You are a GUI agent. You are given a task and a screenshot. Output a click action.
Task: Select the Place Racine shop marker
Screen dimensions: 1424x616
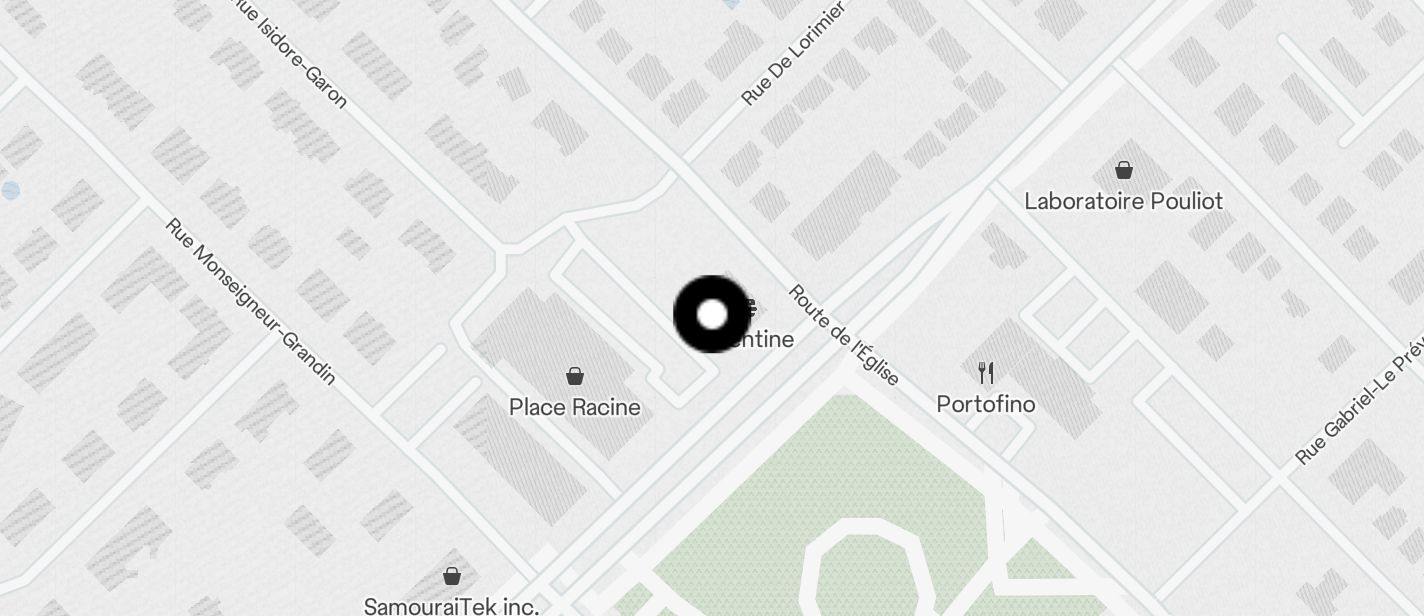(575, 377)
